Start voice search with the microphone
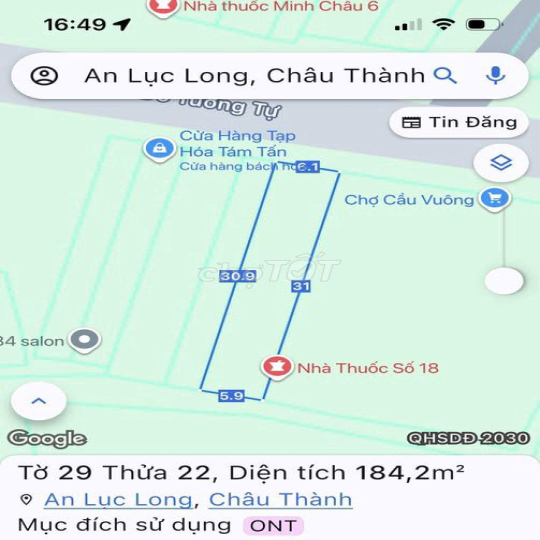Viewport: 540px width, 540px height. 495,75
